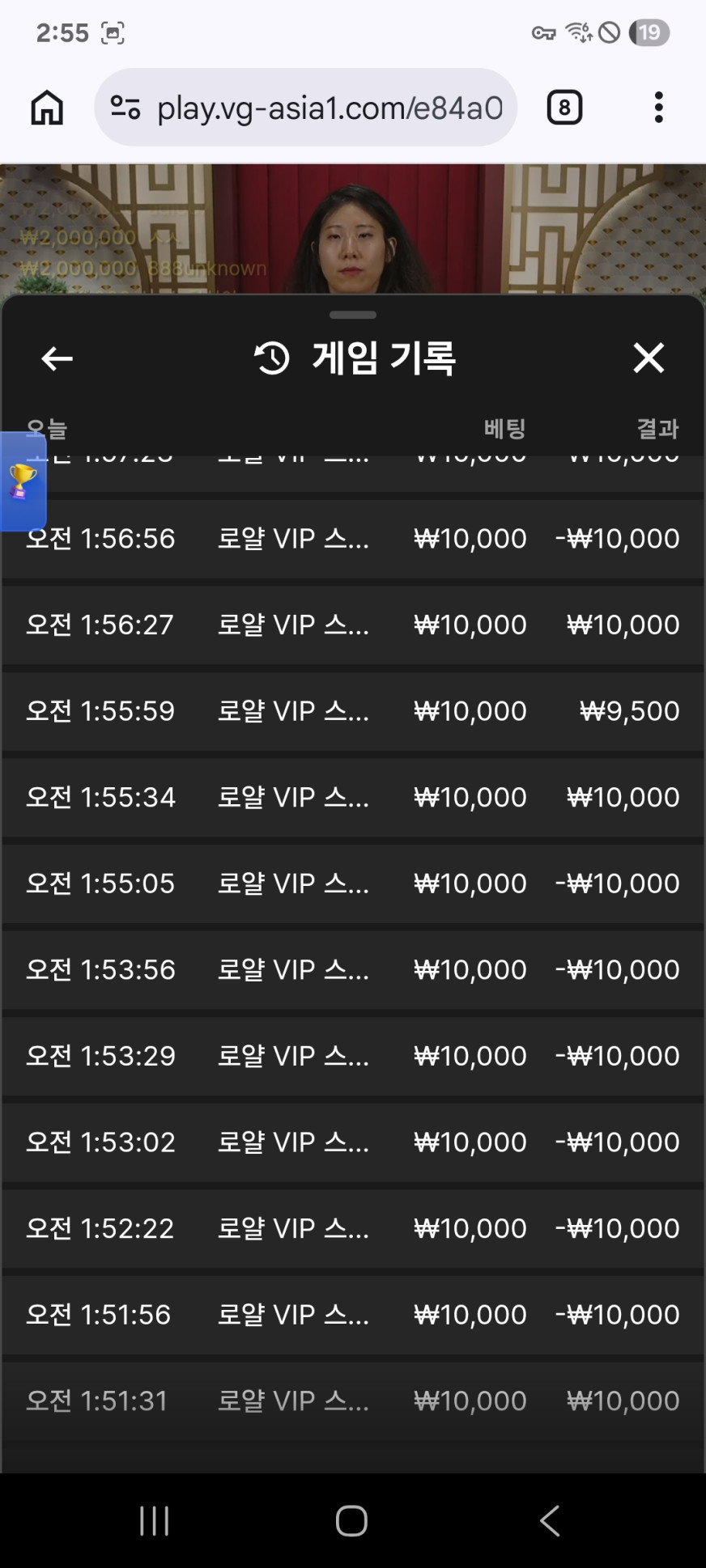View site information for this page
706x1568 pixels.
click(125, 108)
